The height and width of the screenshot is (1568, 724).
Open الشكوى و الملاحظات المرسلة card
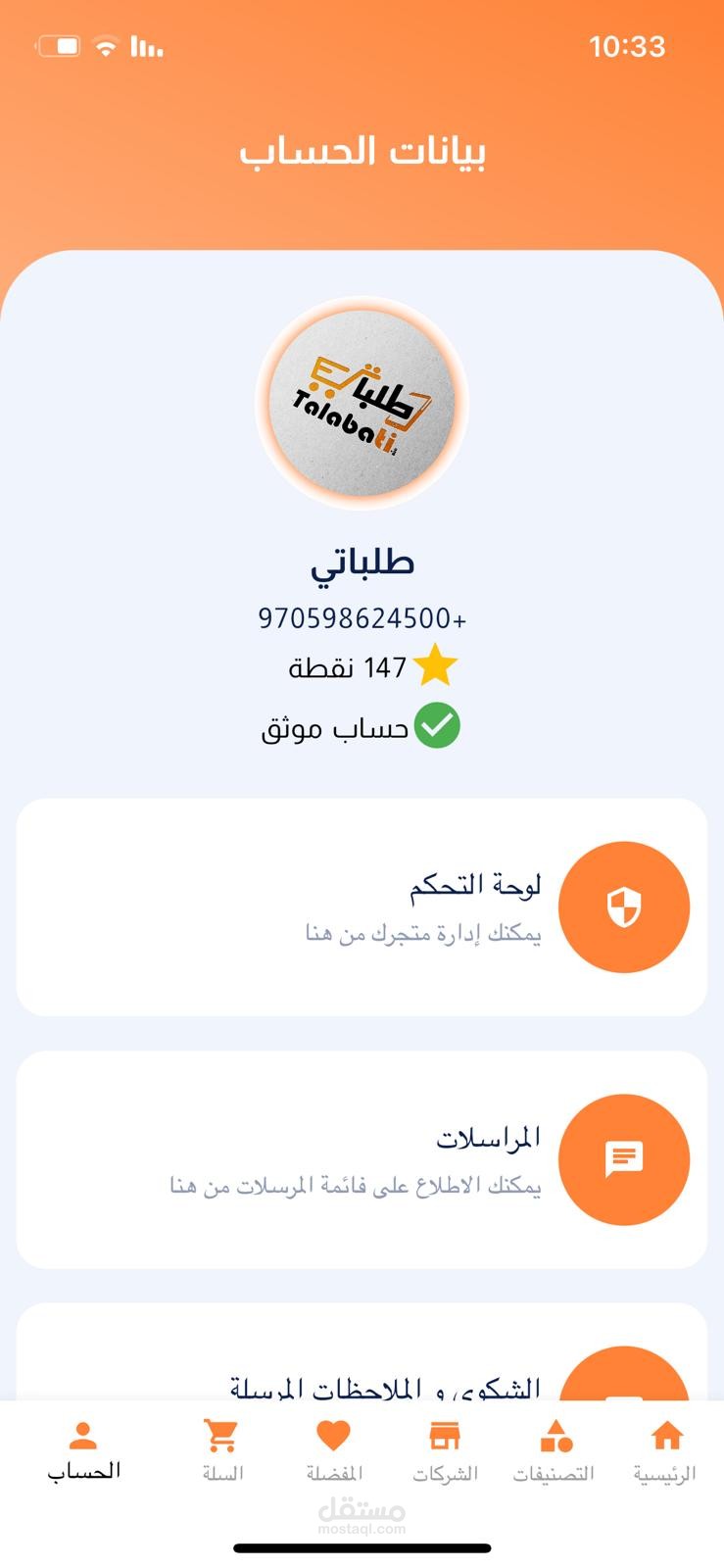(362, 1372)
